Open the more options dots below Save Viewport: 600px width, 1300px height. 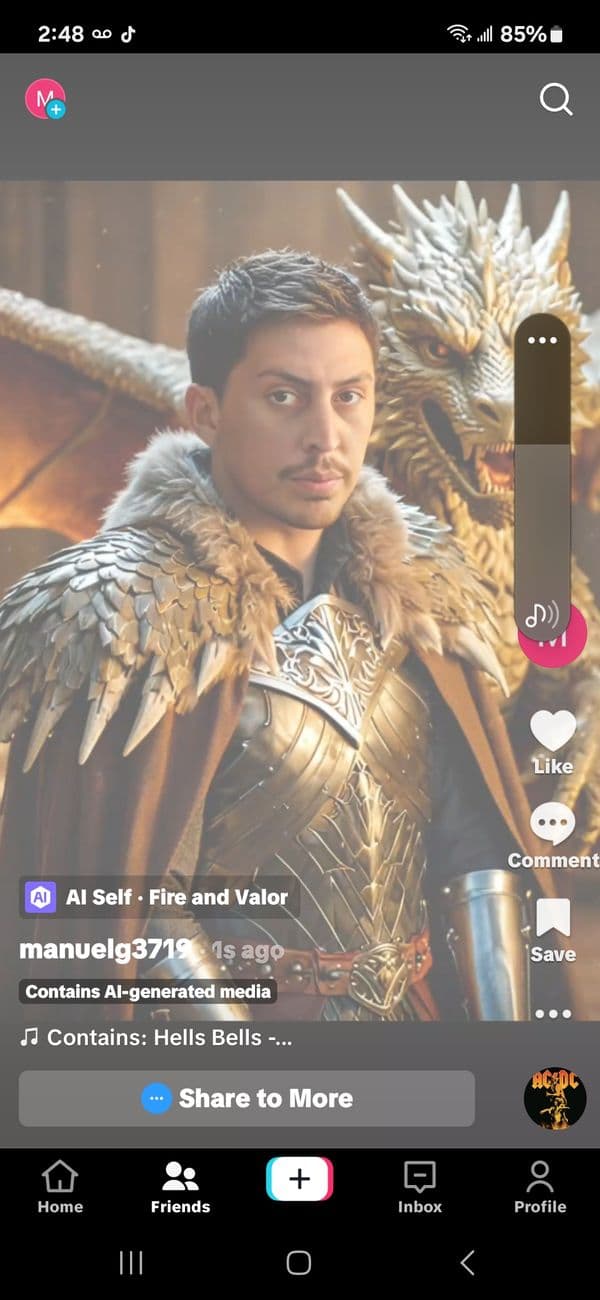tap(553, 1013)
